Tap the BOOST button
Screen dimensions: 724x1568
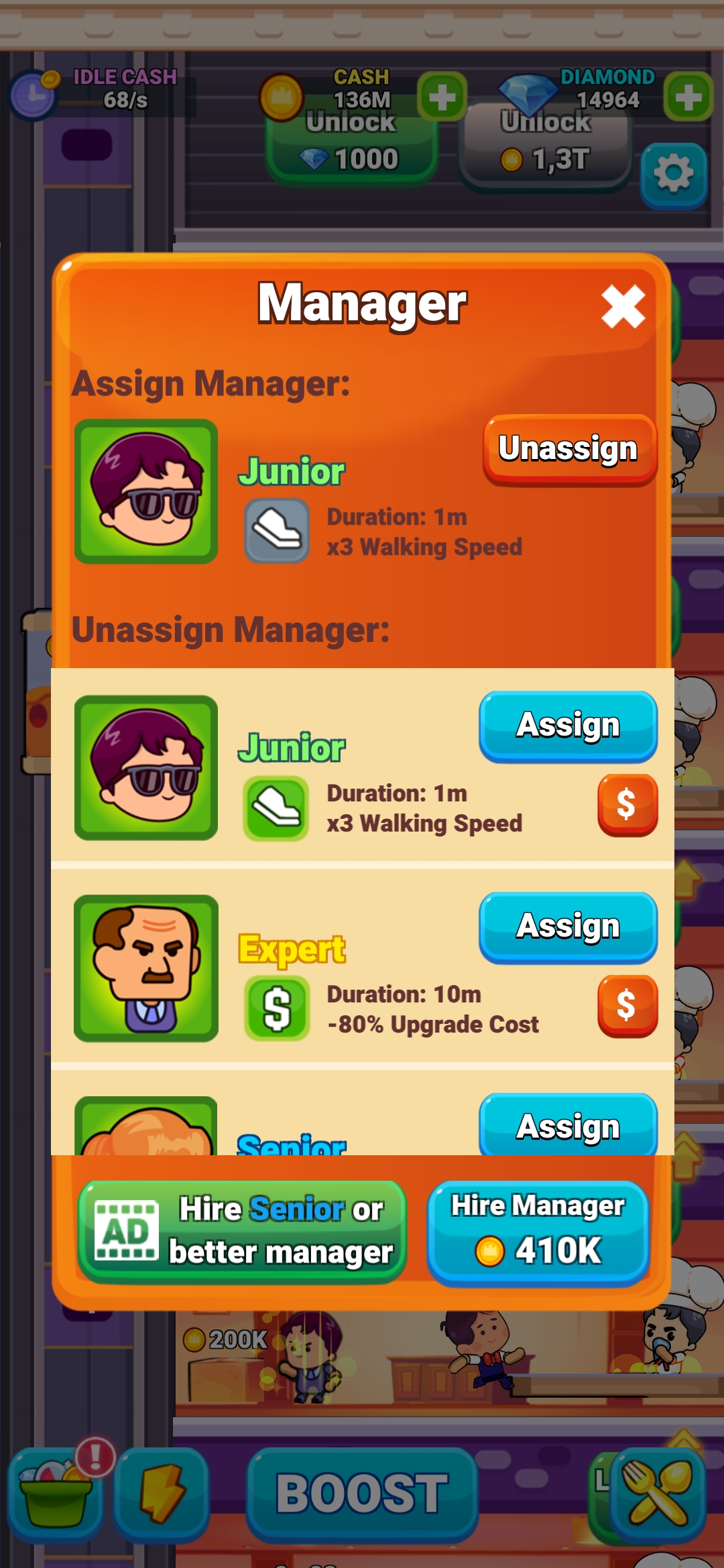(x=362, y=1494)
